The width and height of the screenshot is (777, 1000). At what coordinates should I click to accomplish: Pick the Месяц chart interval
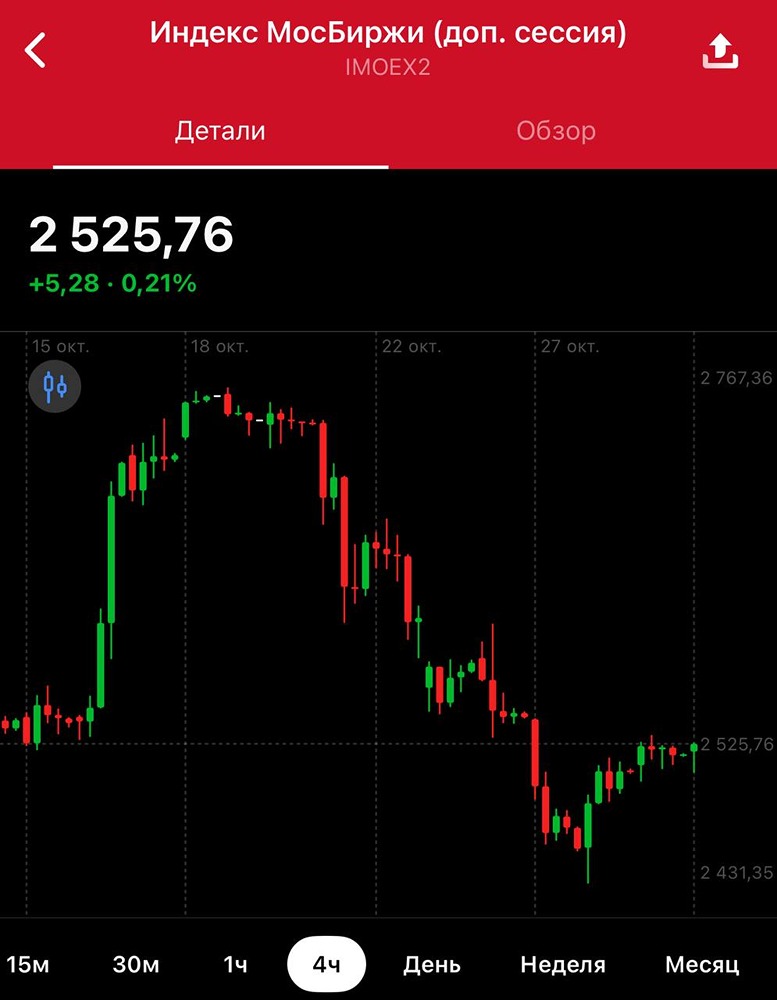[702, 965]
